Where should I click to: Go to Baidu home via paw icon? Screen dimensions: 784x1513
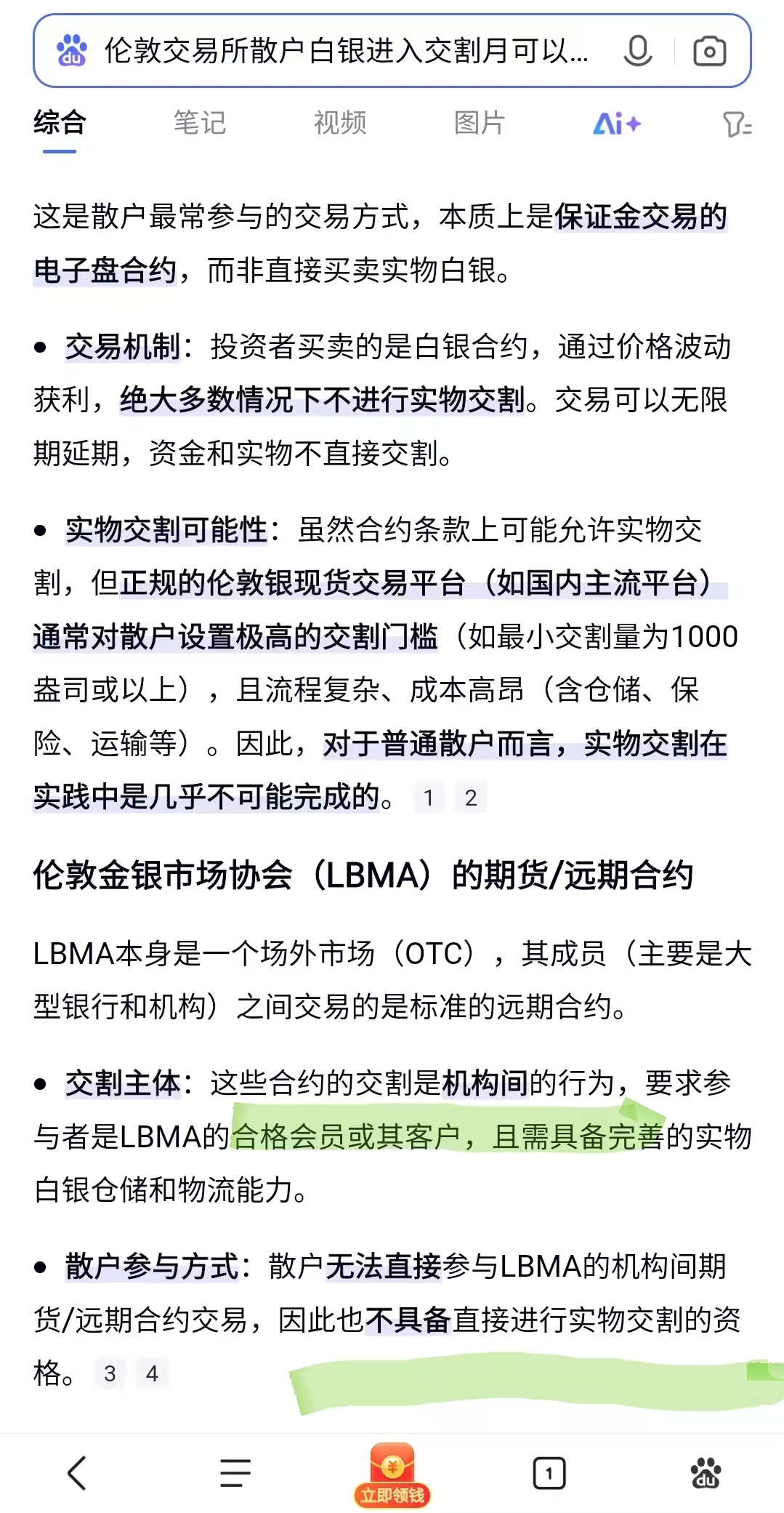[706, 1473]
